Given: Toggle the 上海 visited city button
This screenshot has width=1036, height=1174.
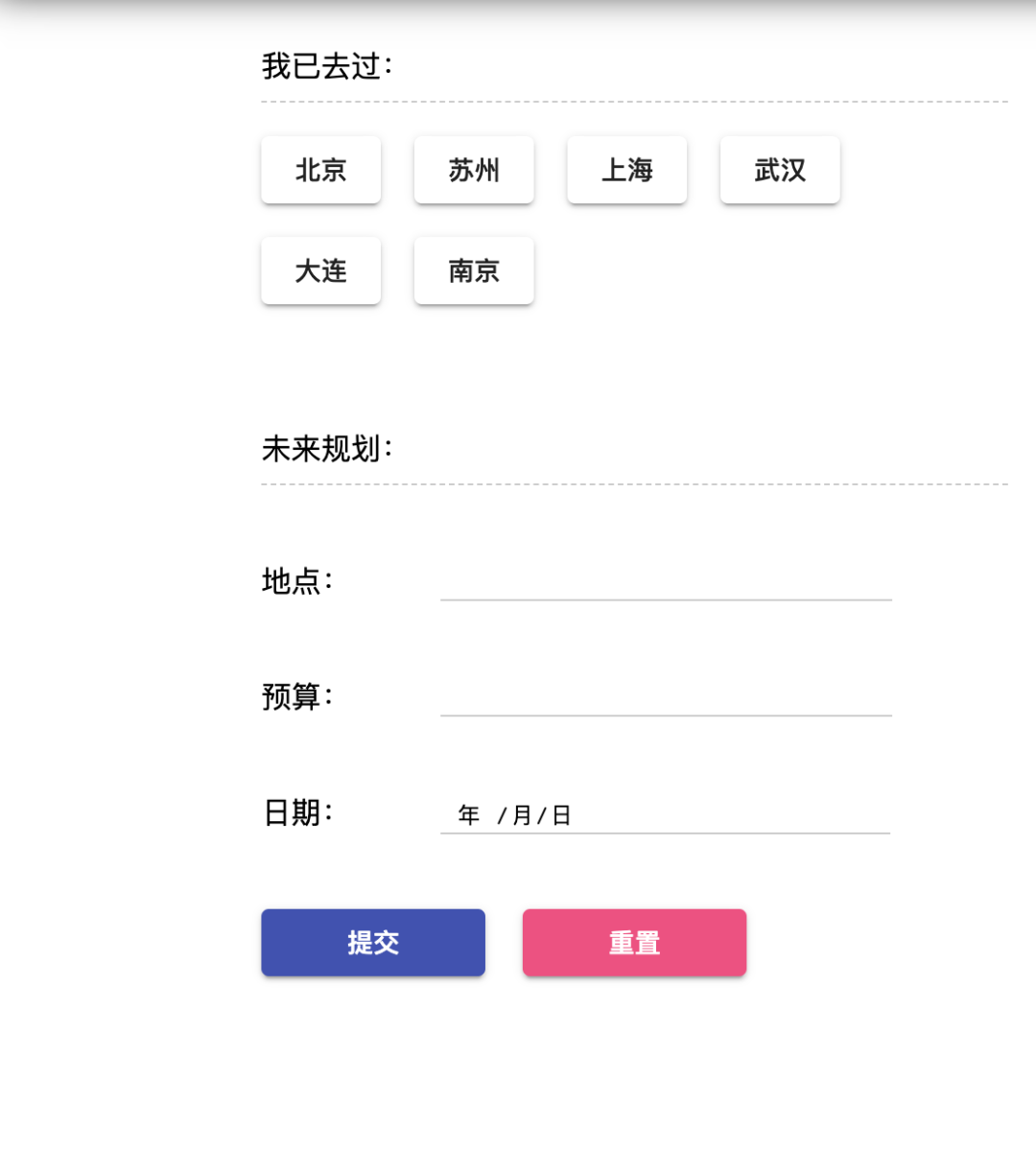Looking at the screenshot, I should pos(626,170).
